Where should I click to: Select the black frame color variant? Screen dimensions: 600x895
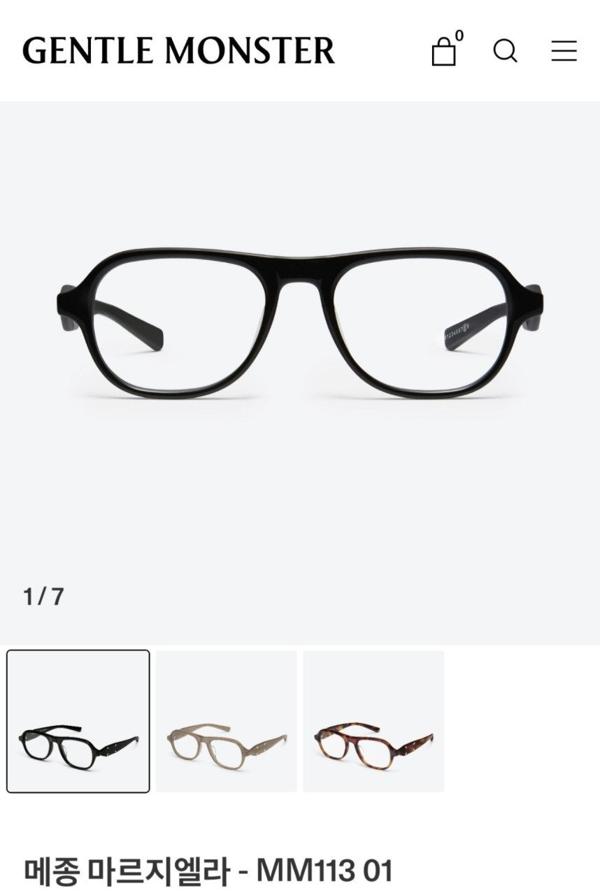coord(78,721)
